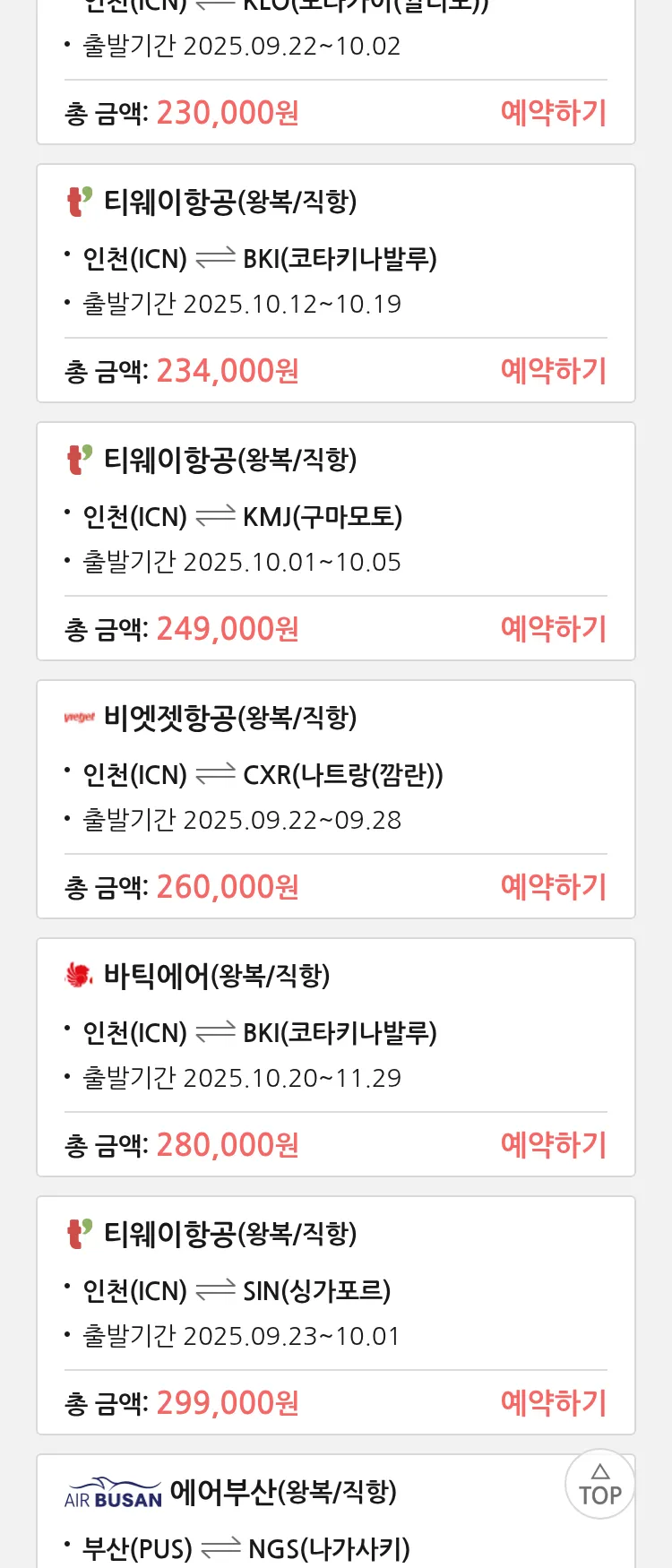Jump back to top with TOP button

tap(599, 1485)
